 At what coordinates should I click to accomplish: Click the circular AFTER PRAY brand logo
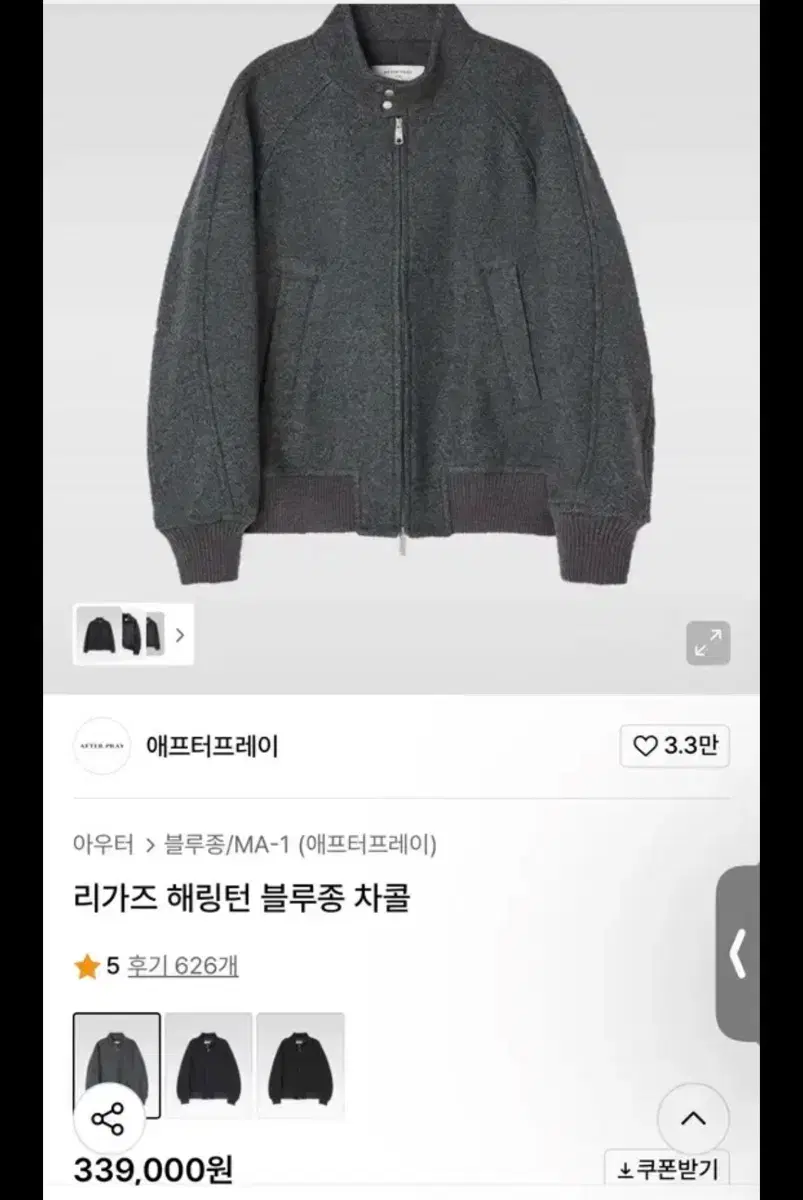(x=103, y=745)
